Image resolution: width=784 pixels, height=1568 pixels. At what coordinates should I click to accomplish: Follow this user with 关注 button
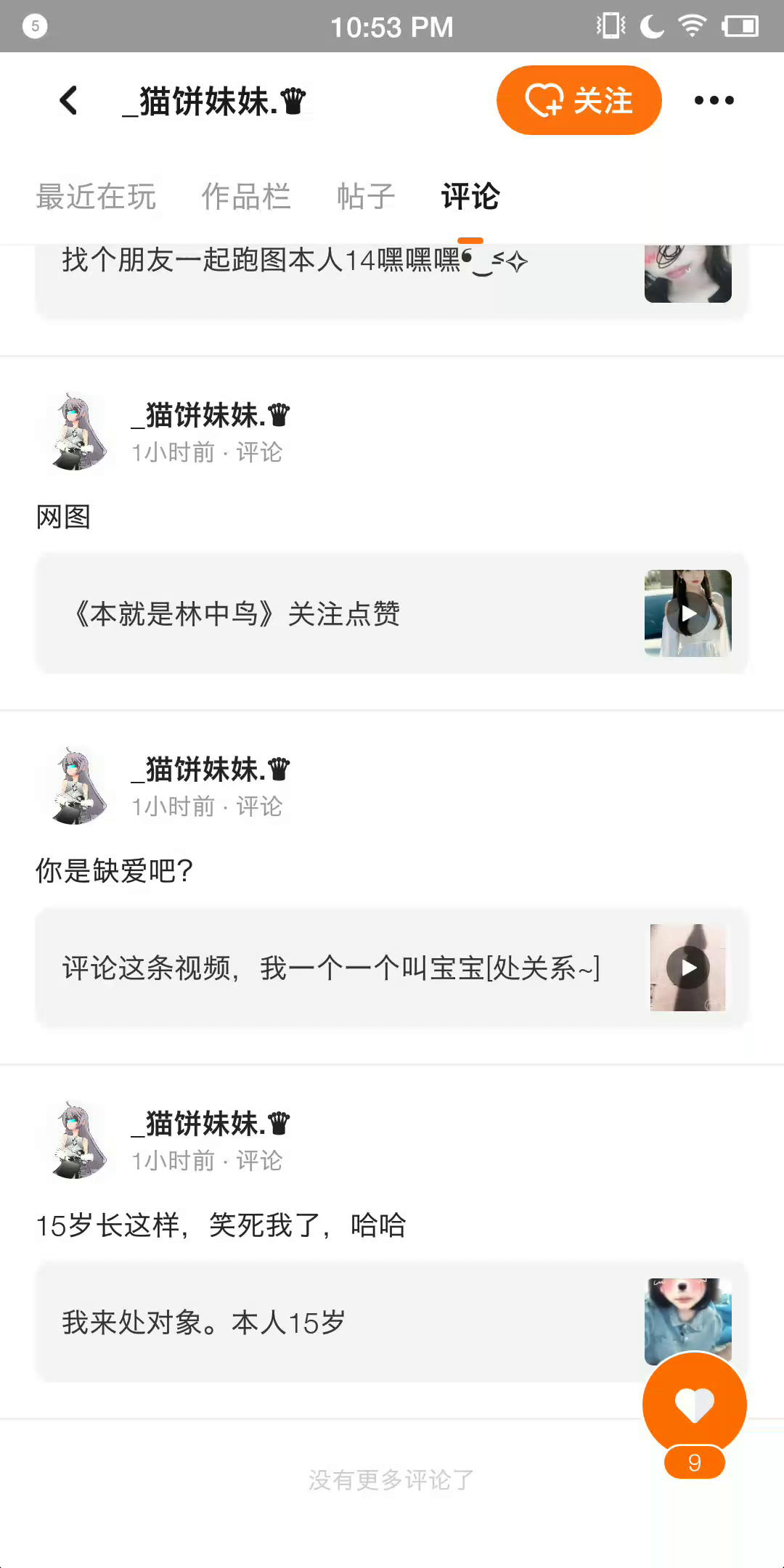click(579, 100)
